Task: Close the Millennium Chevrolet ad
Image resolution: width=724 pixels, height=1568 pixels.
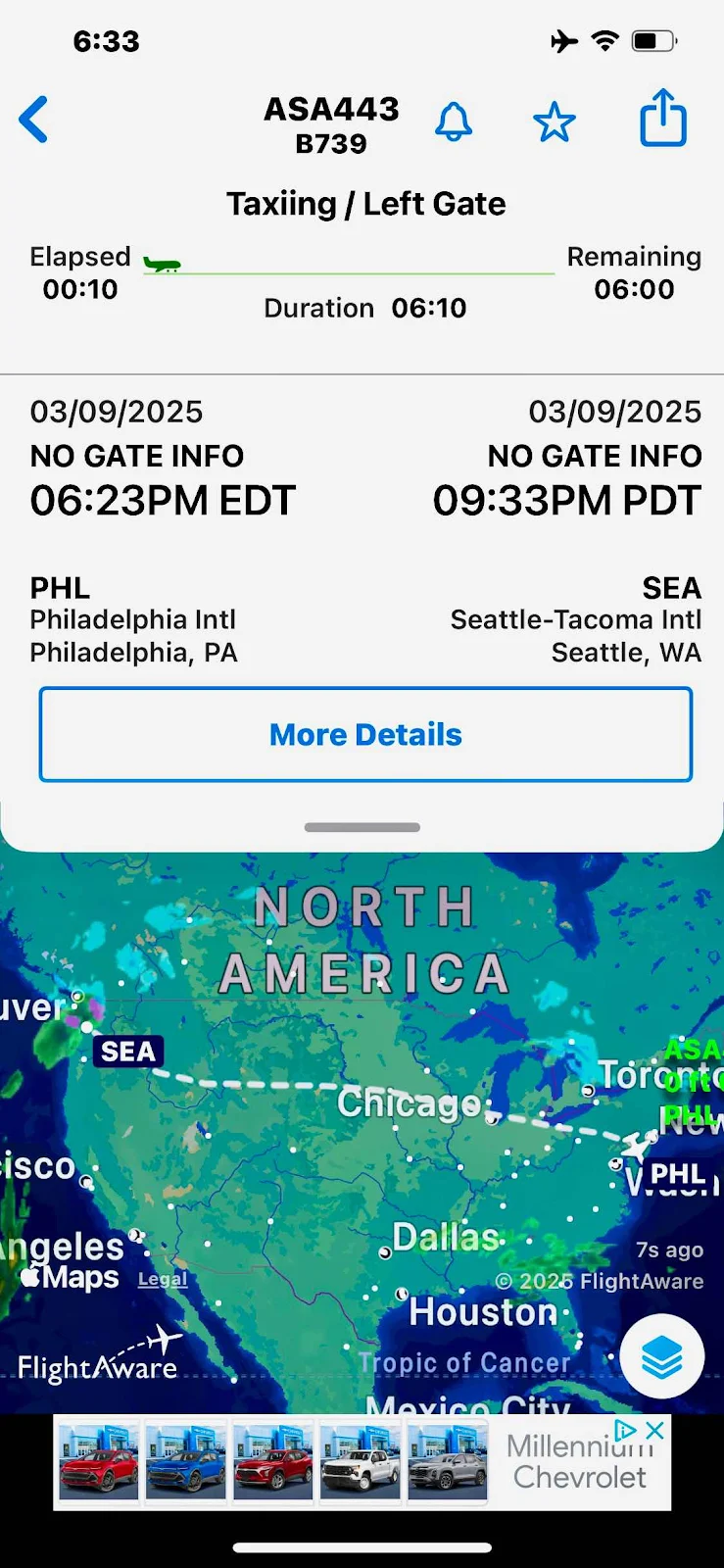Action: click(655, 1430)
